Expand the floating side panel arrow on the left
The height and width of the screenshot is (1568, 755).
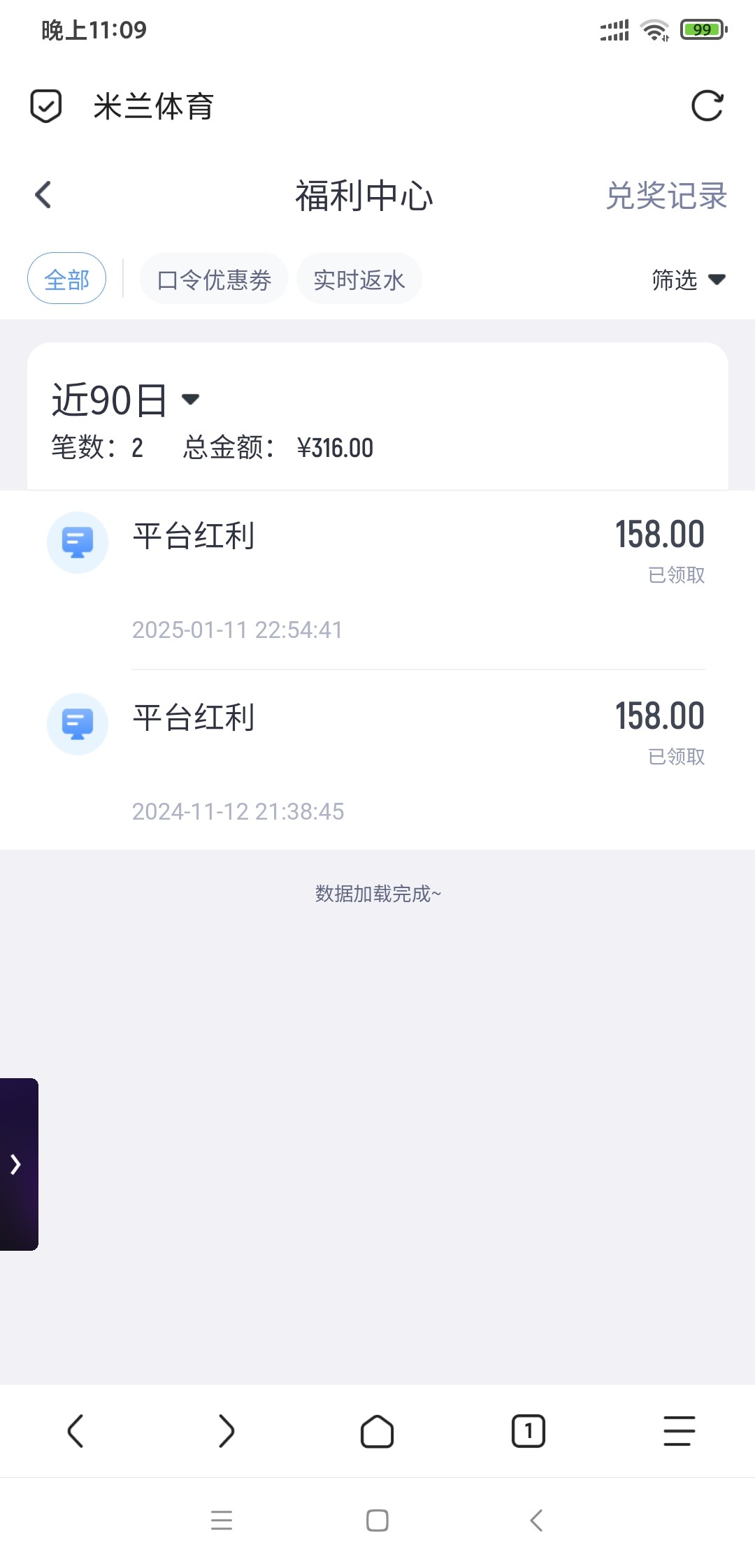(14, 1165)
